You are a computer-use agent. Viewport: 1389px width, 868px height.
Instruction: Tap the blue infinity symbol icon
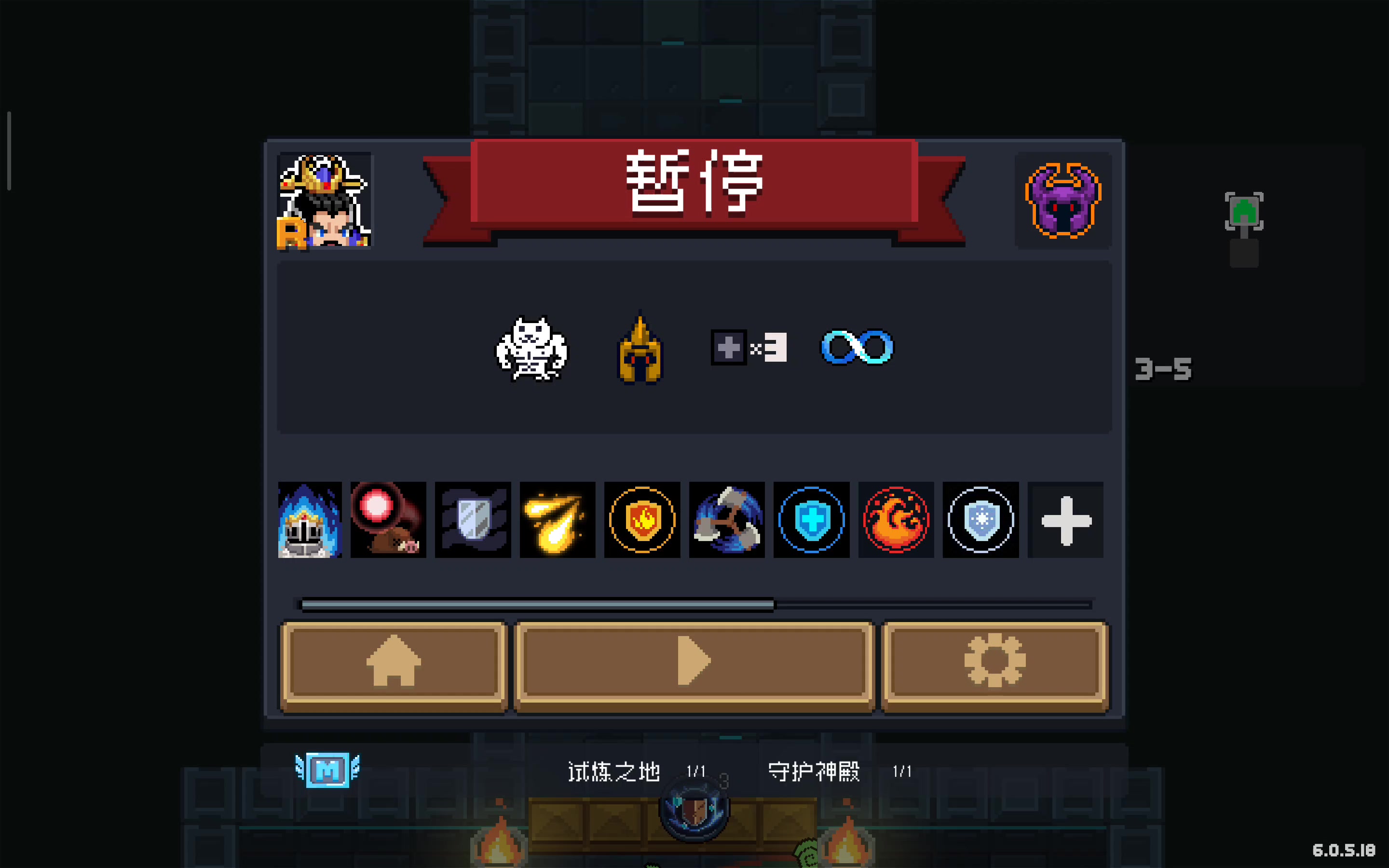(857, 347)
